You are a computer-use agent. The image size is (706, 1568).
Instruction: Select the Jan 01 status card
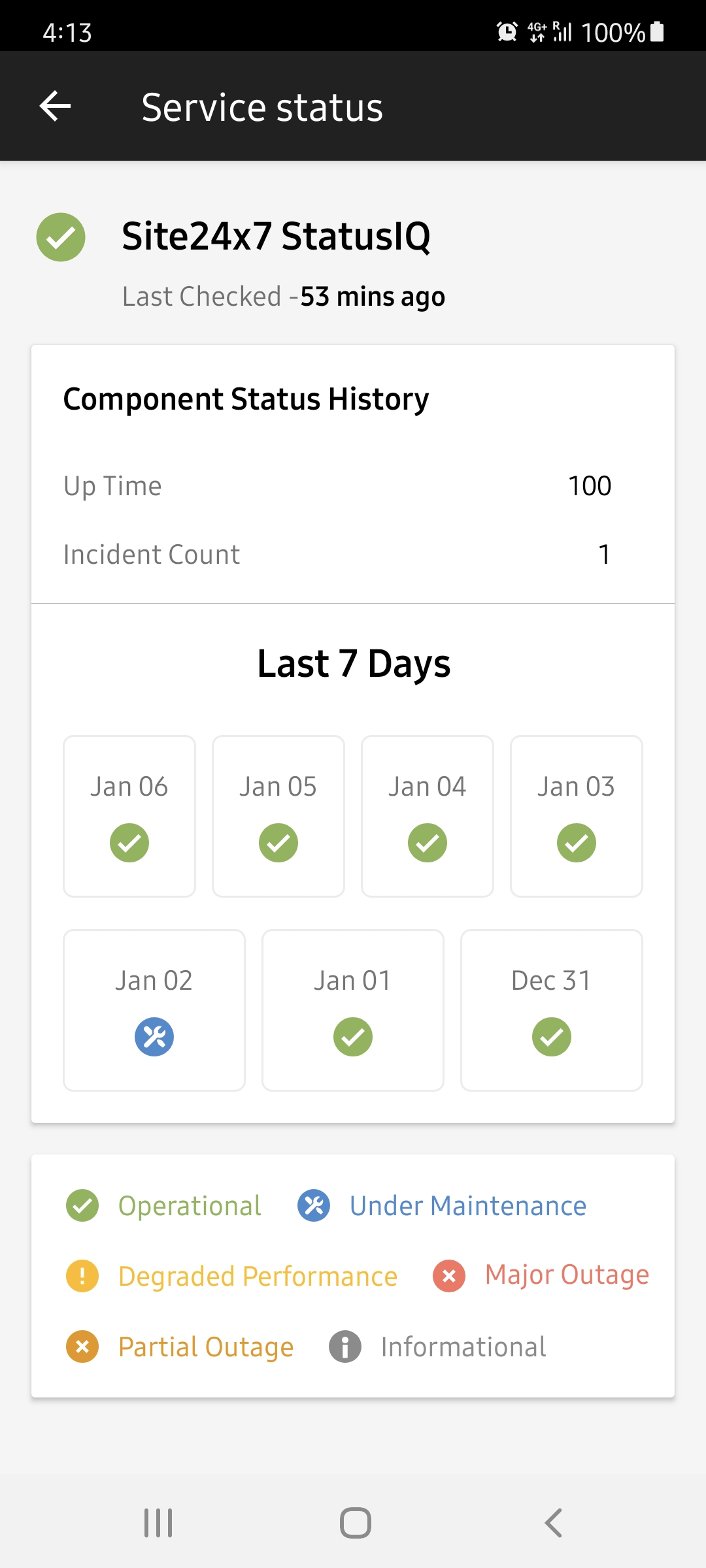[x=353, y=1011]
